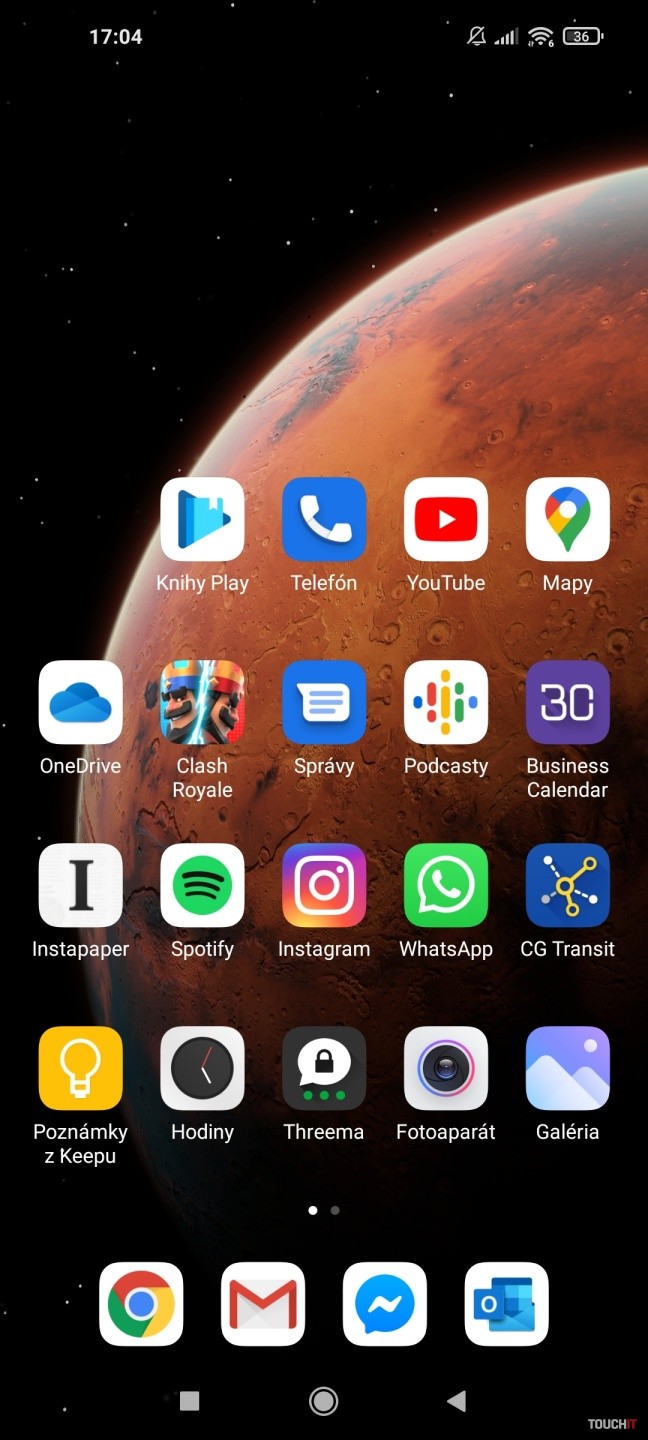Open Instagram
The image size is (648, 1440).
click(x=324, y=885)
